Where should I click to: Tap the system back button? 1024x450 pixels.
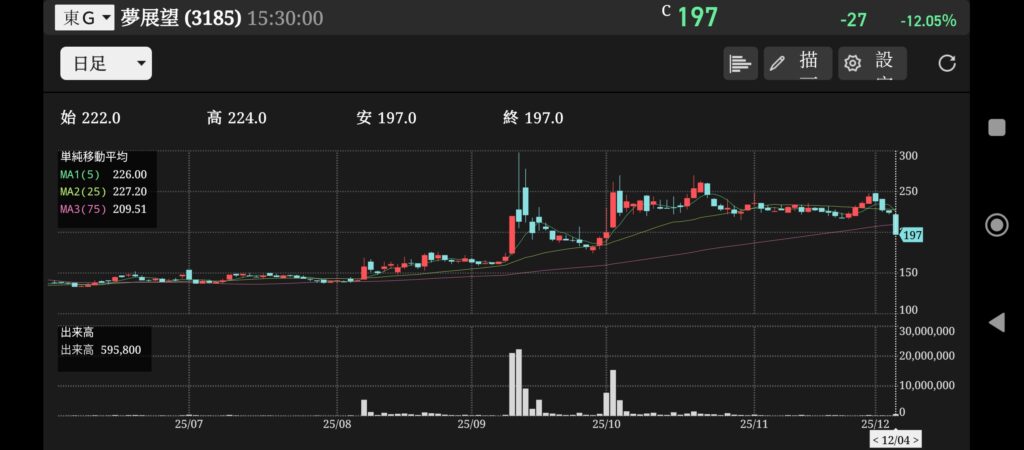[x=996, y=322]
